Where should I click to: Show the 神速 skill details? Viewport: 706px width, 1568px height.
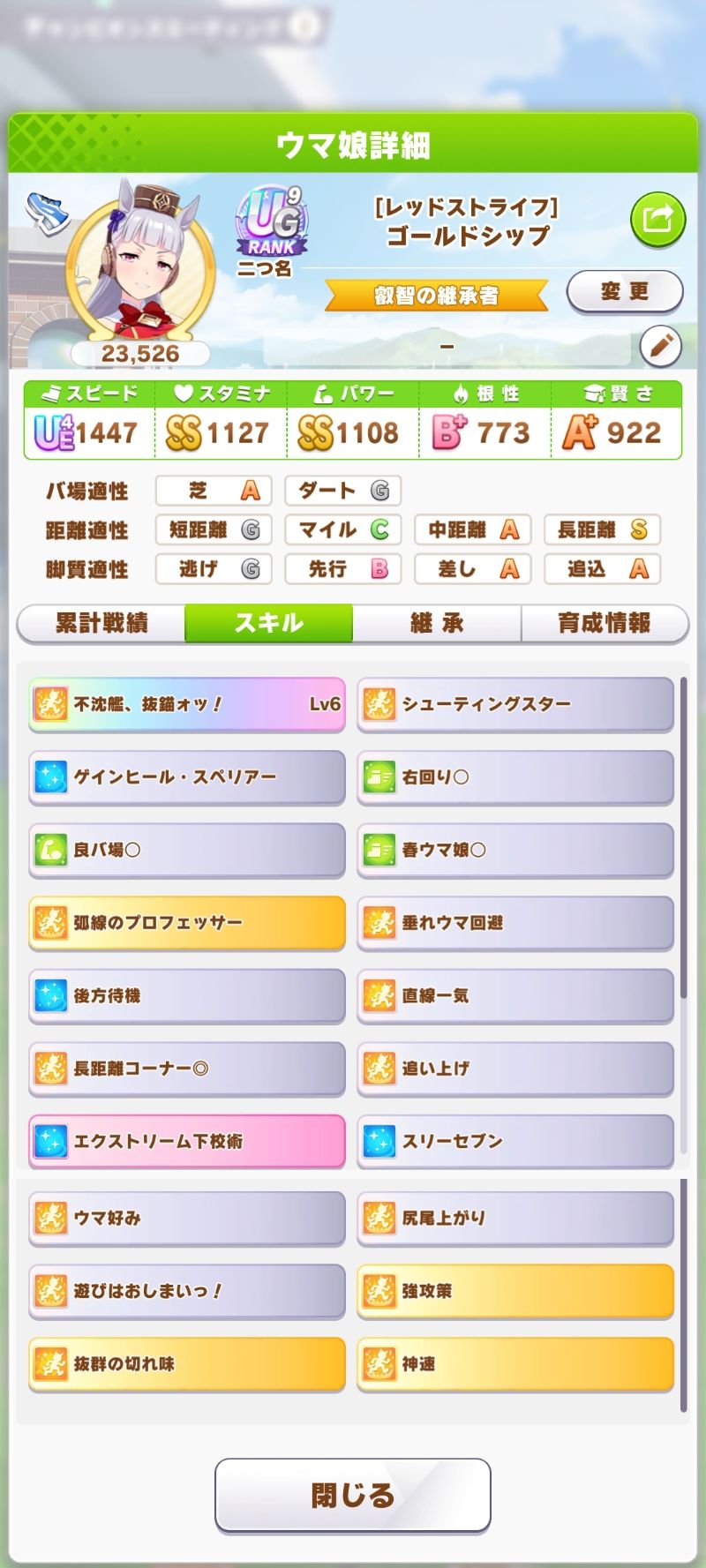pos(515,1364)
